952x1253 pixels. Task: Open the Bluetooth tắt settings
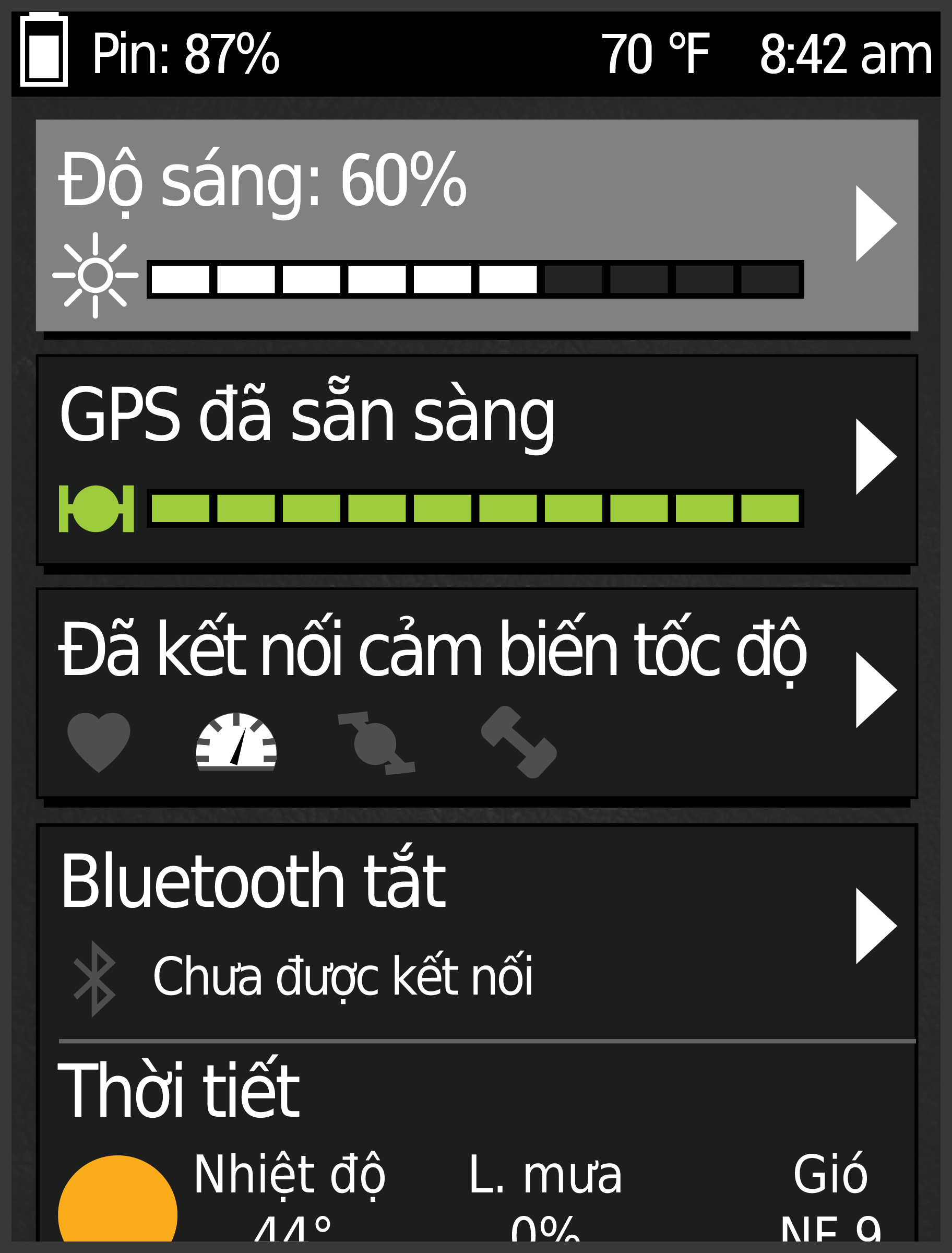point(476,929)
